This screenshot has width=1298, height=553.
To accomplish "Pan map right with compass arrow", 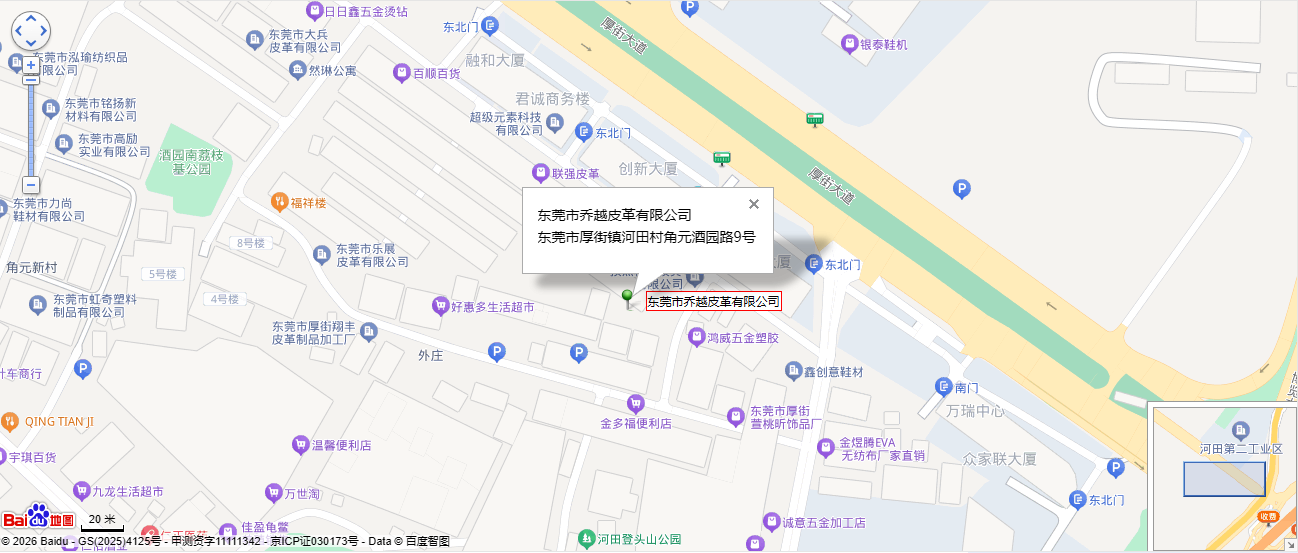I will [x=44, y=31].
